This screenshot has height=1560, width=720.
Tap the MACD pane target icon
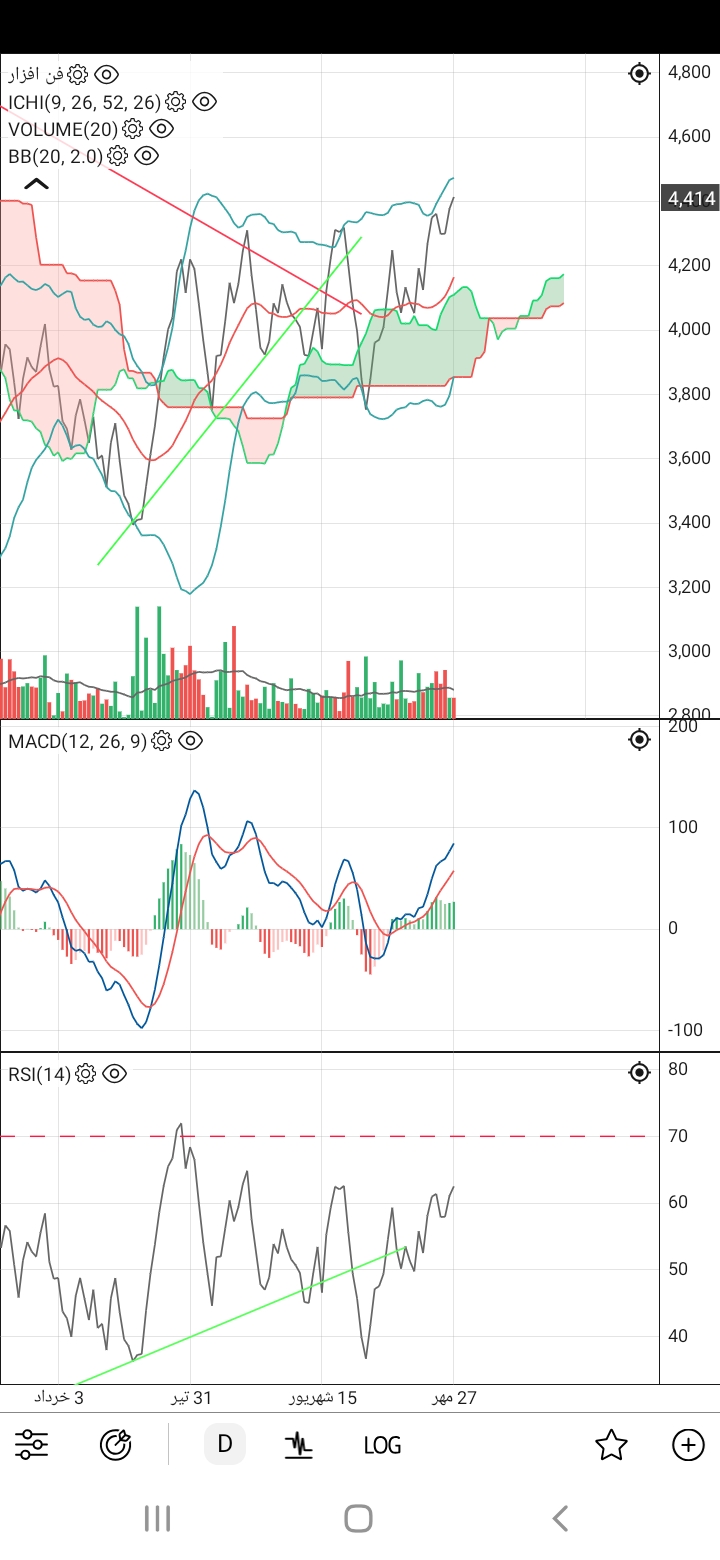point(640,740)
